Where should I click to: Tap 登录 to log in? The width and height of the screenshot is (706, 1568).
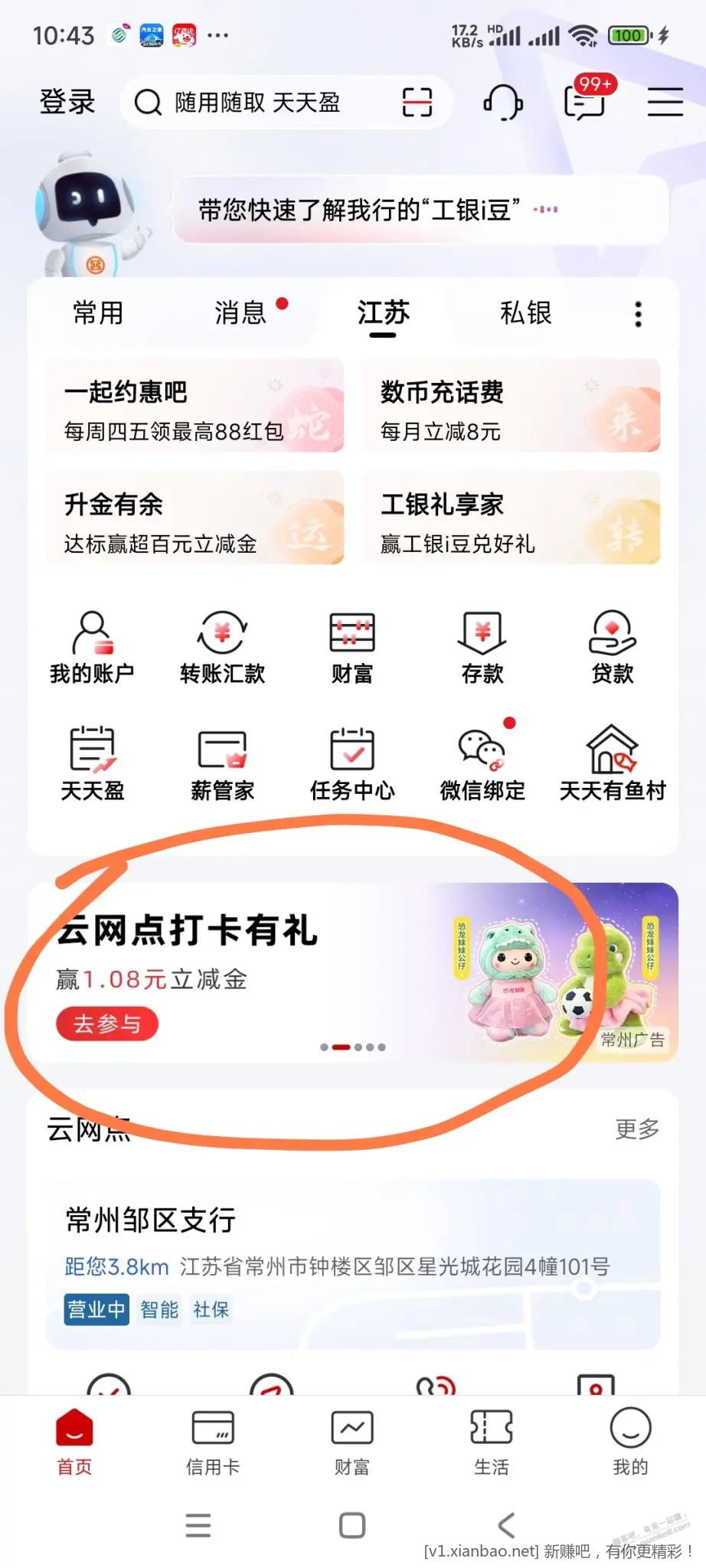[67, 102]
